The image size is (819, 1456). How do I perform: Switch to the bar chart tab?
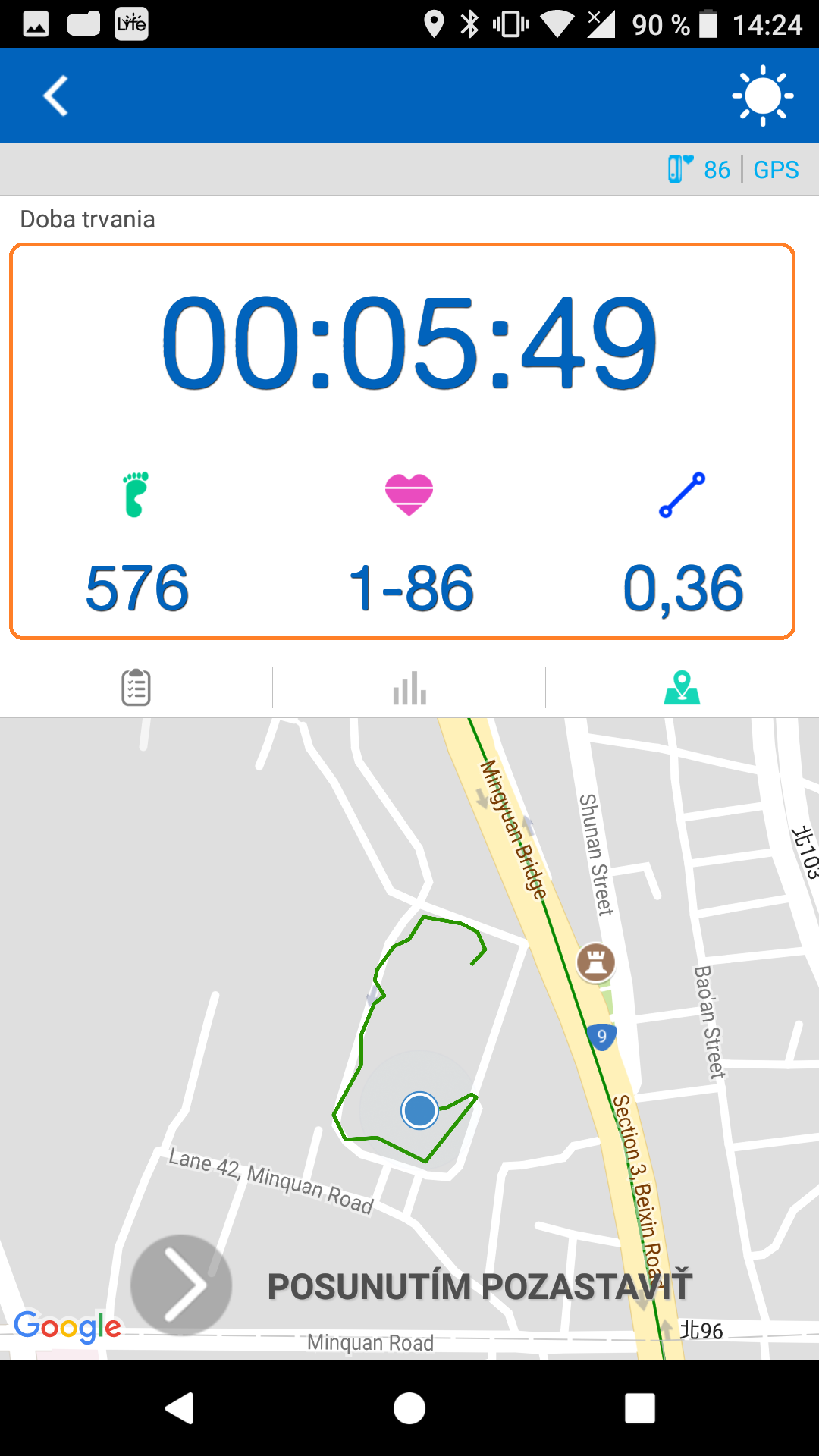pyautogui.click(x=409, y=688)
